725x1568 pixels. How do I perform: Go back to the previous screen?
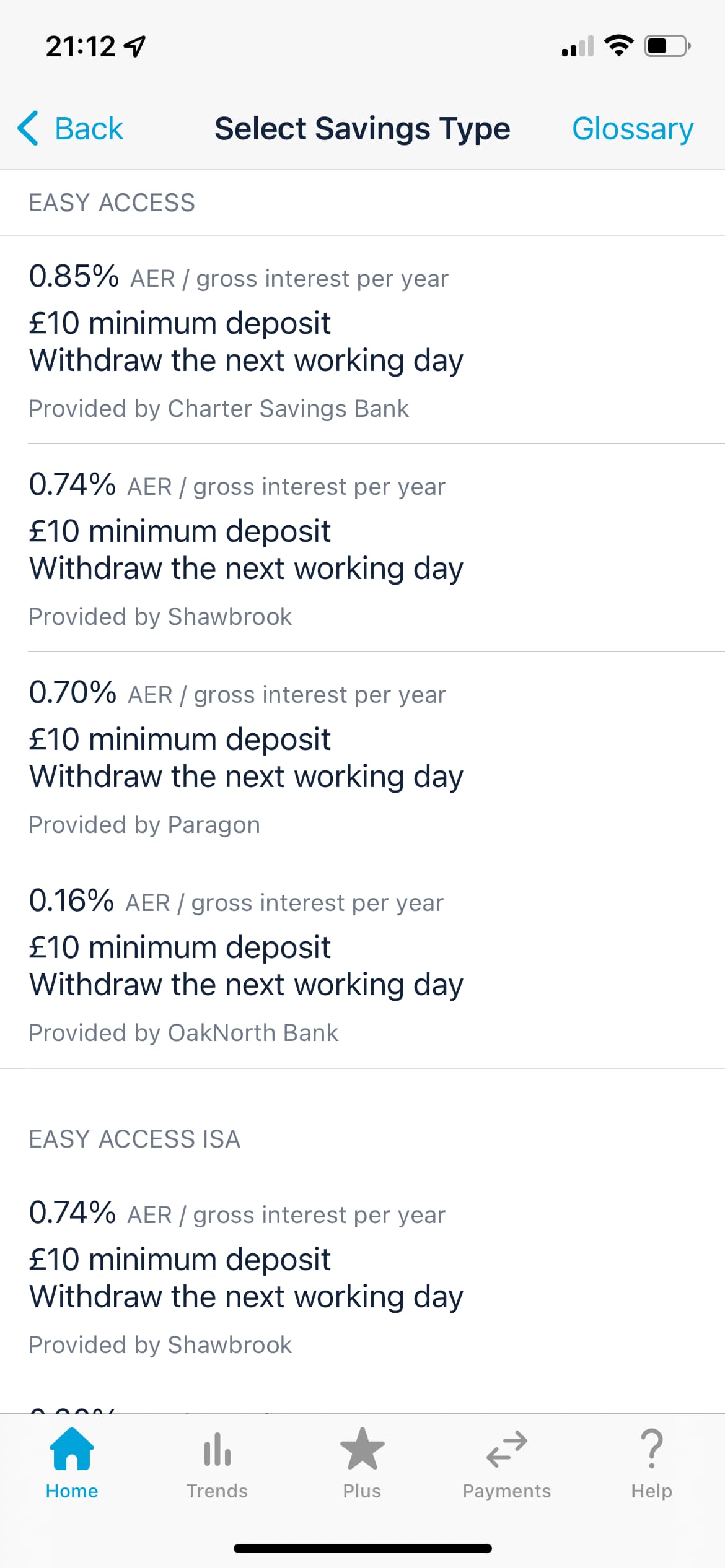coord(71,129)
